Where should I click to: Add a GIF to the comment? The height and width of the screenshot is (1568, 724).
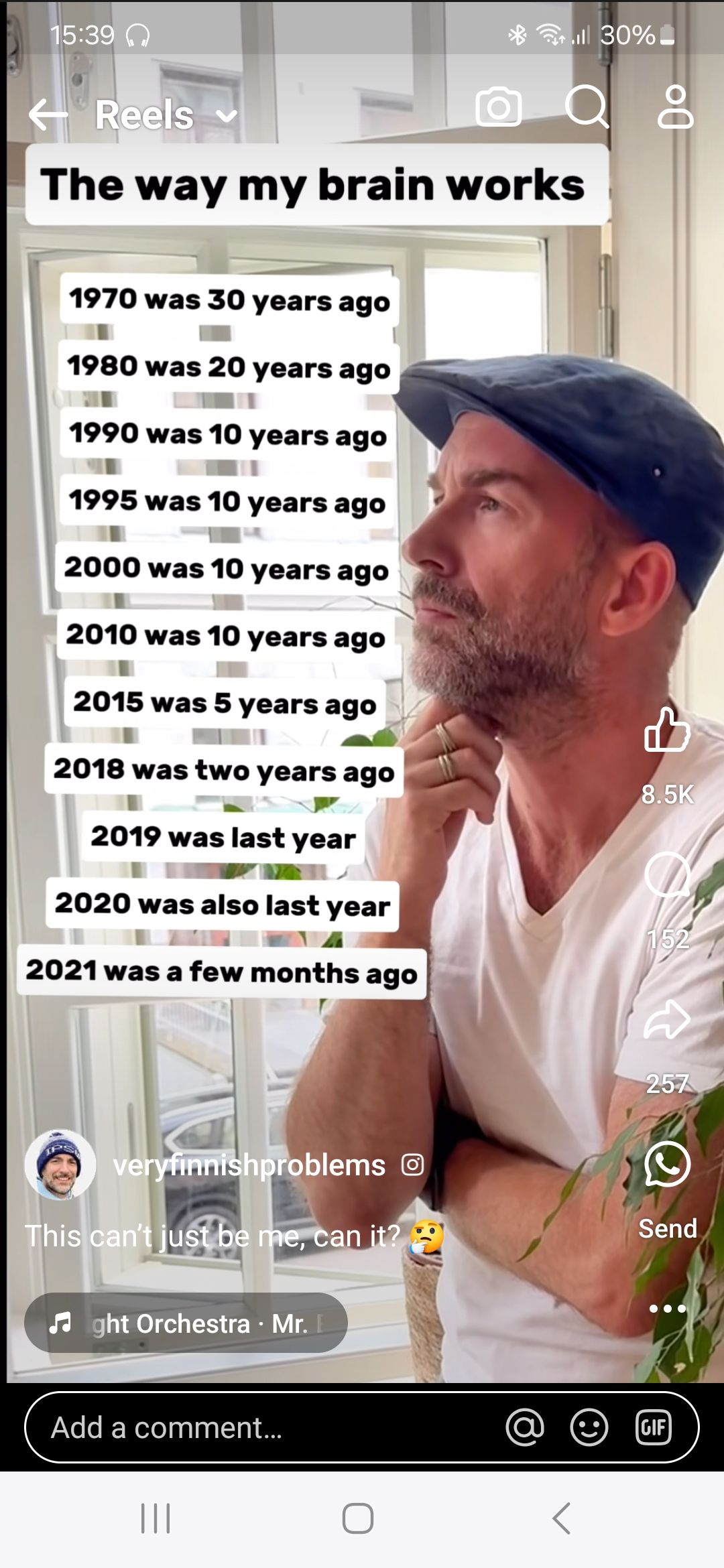coord(653,1427)
